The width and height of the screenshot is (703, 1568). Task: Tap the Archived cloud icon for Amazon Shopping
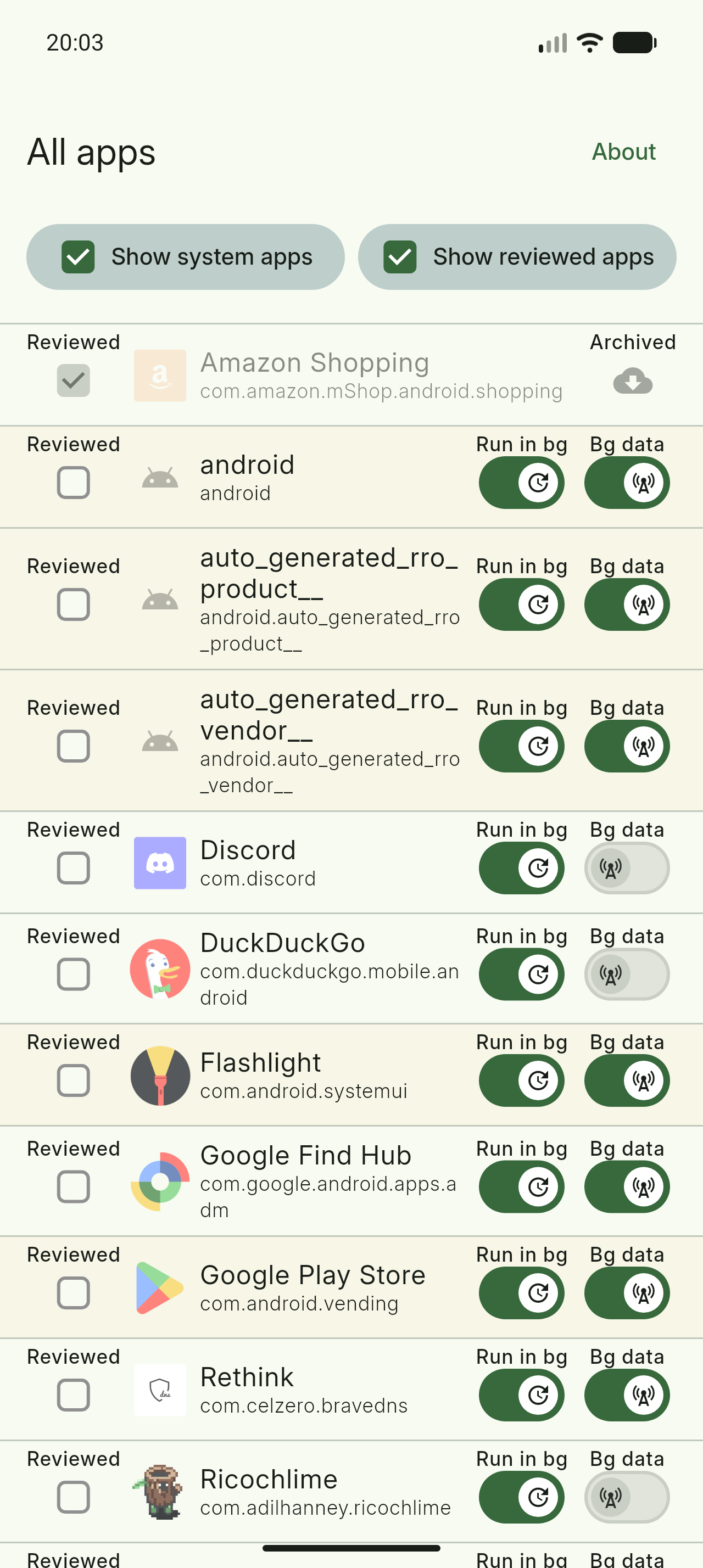click(632, 382)
